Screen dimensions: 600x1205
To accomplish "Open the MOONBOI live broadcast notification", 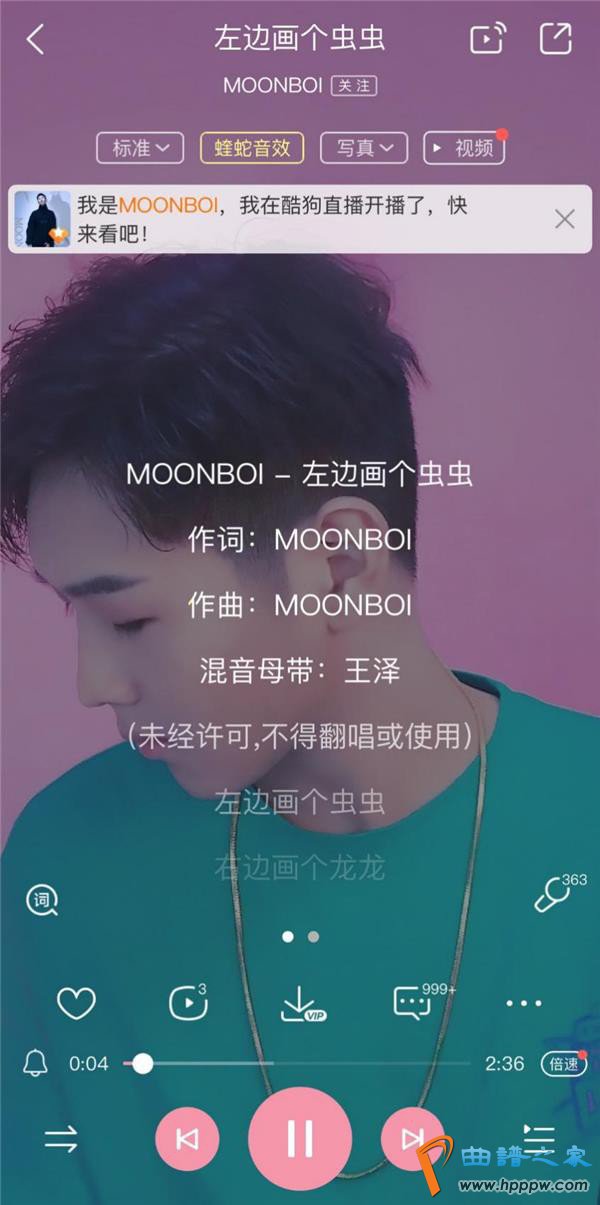I will point(270,219).
